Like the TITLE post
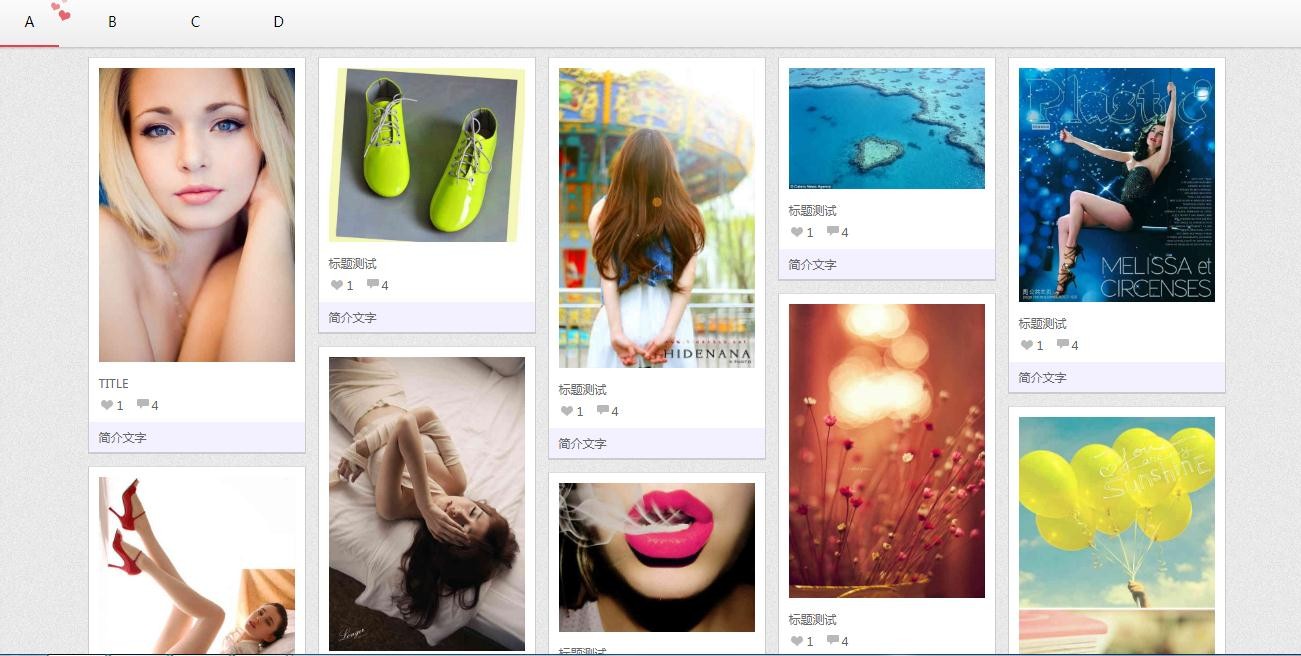Screen dimensions: 1301x656 (x=108, y=405)
